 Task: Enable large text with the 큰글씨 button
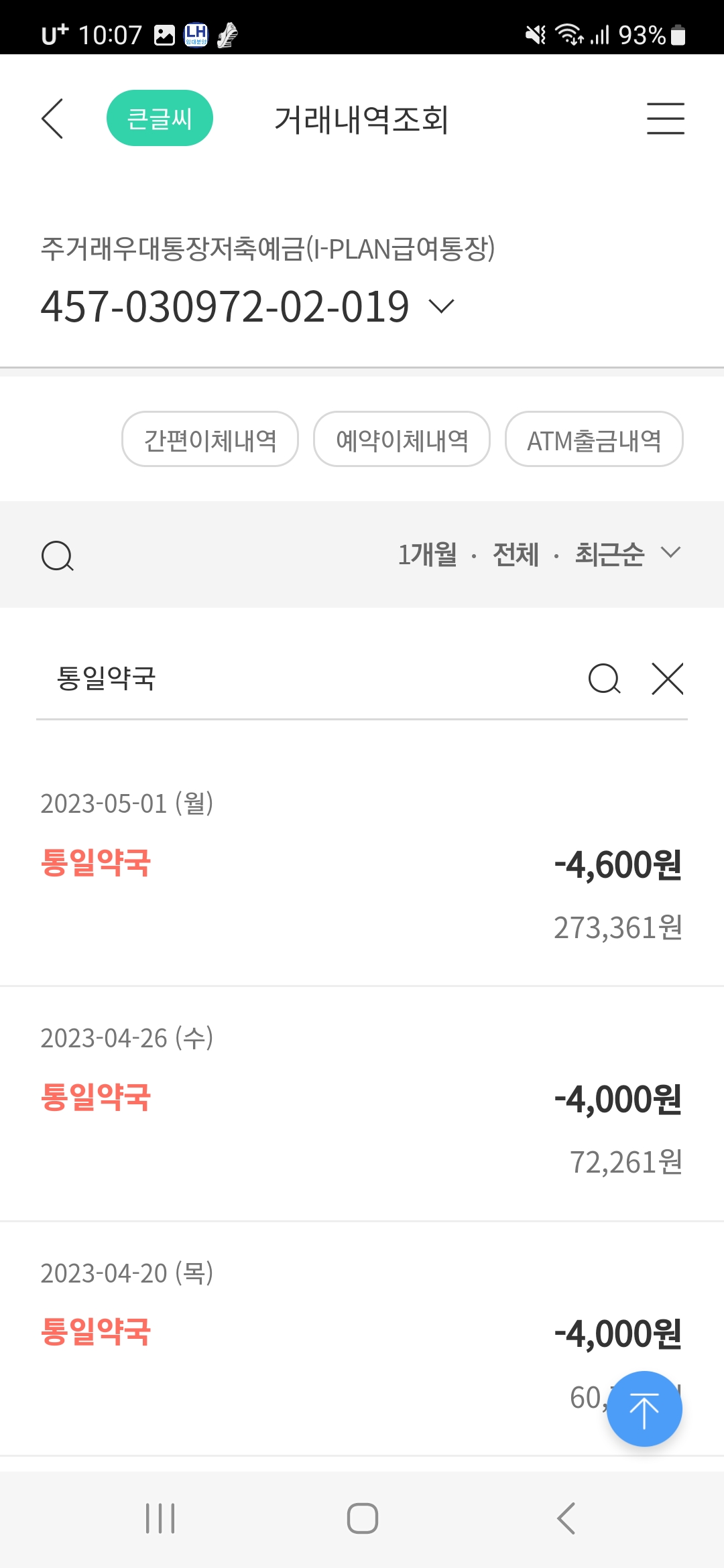click(x=160, y=118)
